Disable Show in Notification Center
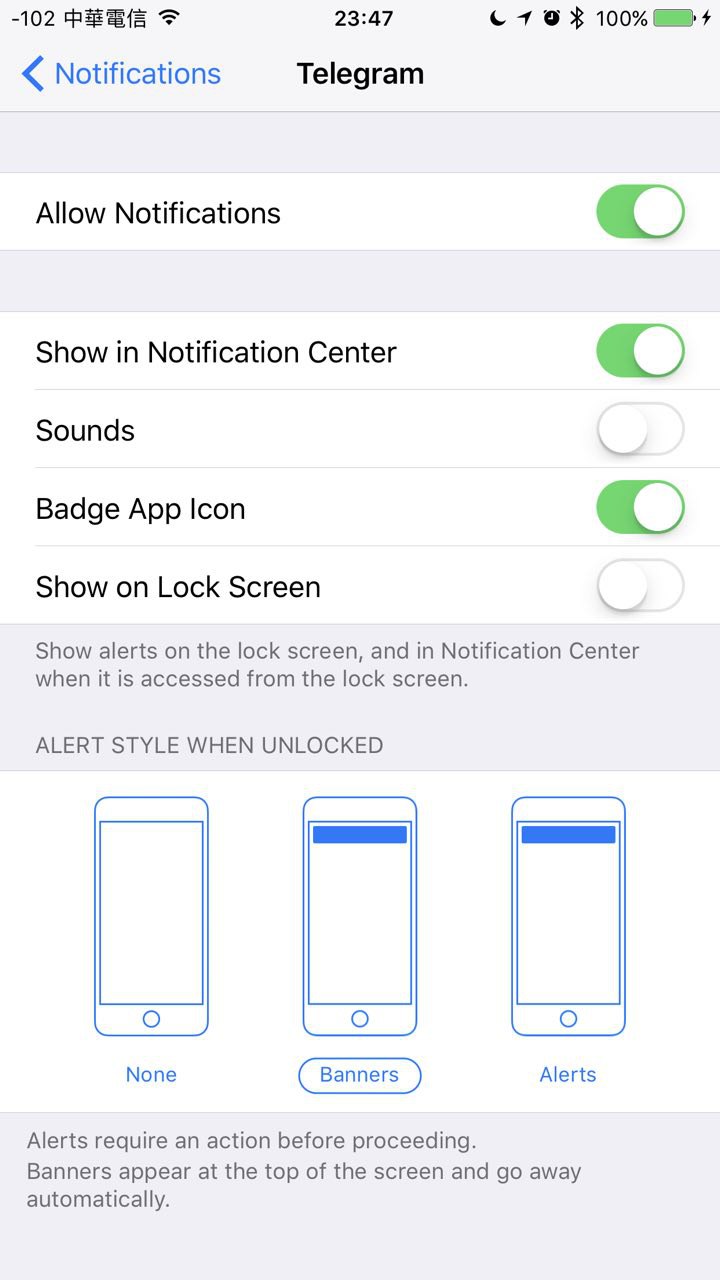Viewport: 720px width, 1280px height. pos(640,351)
